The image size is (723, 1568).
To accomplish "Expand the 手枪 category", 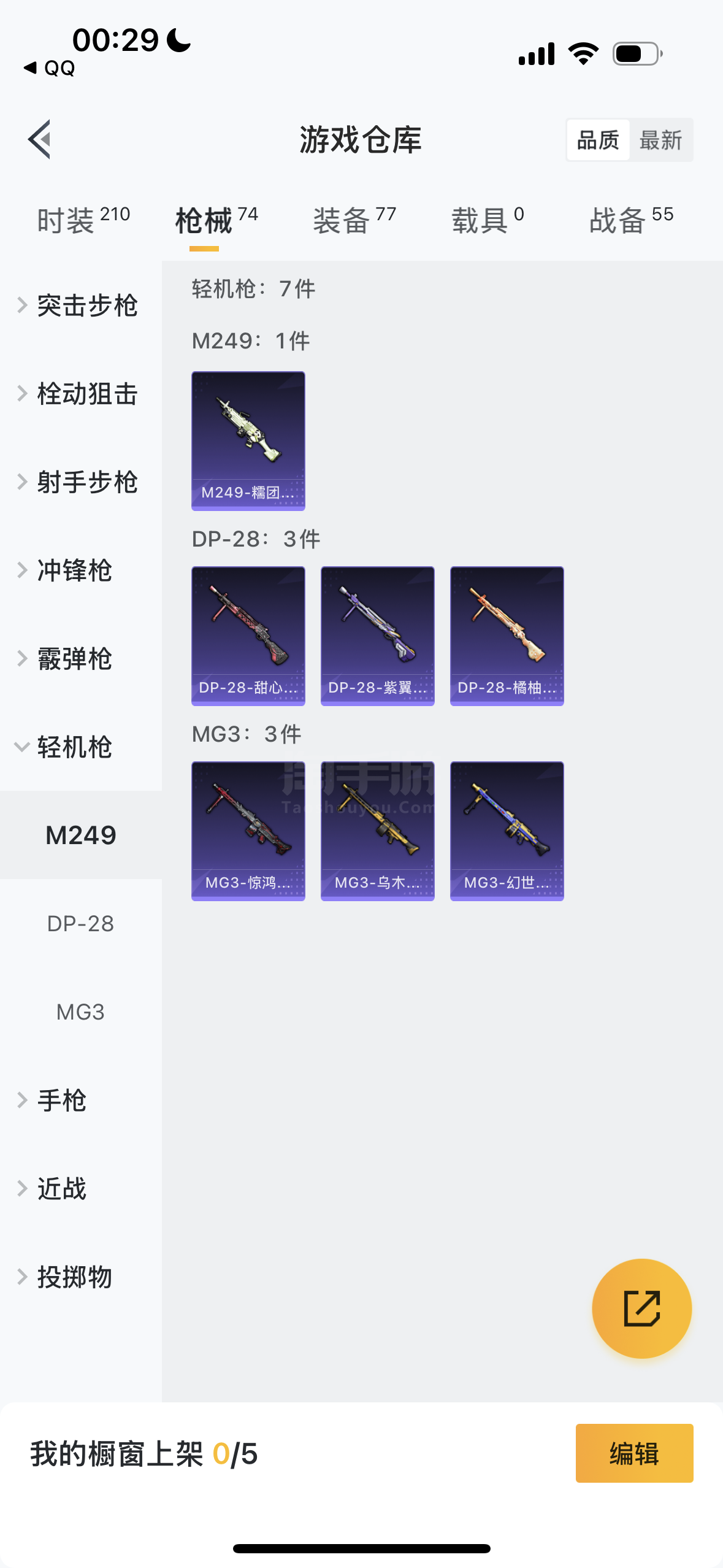I will [x=61, y=1100].
